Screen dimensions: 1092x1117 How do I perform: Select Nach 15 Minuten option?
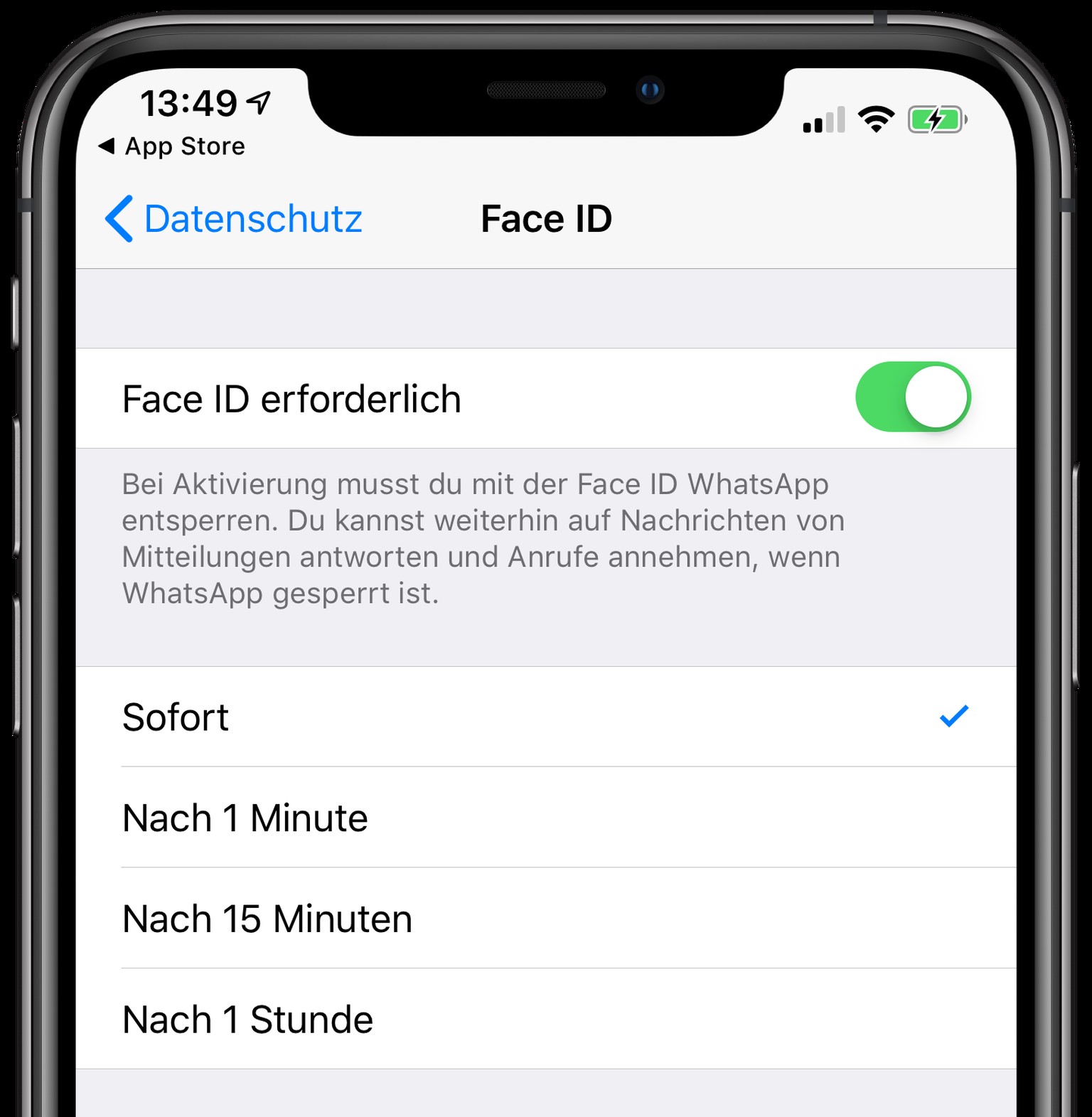(x=545, y=919)
